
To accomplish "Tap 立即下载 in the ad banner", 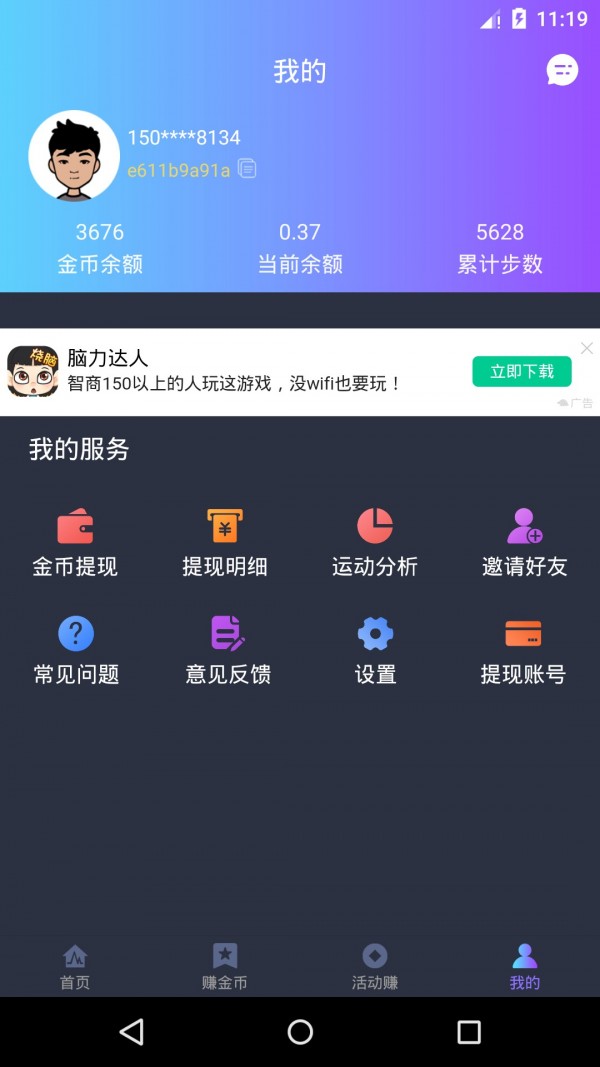I will point(521,371).
